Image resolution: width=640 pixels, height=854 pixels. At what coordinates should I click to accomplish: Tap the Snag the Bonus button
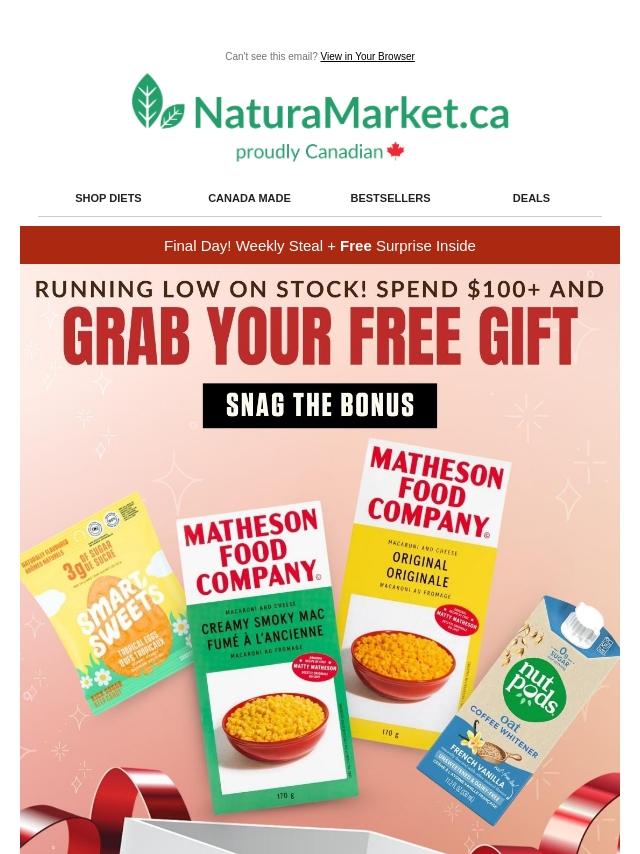320,405
